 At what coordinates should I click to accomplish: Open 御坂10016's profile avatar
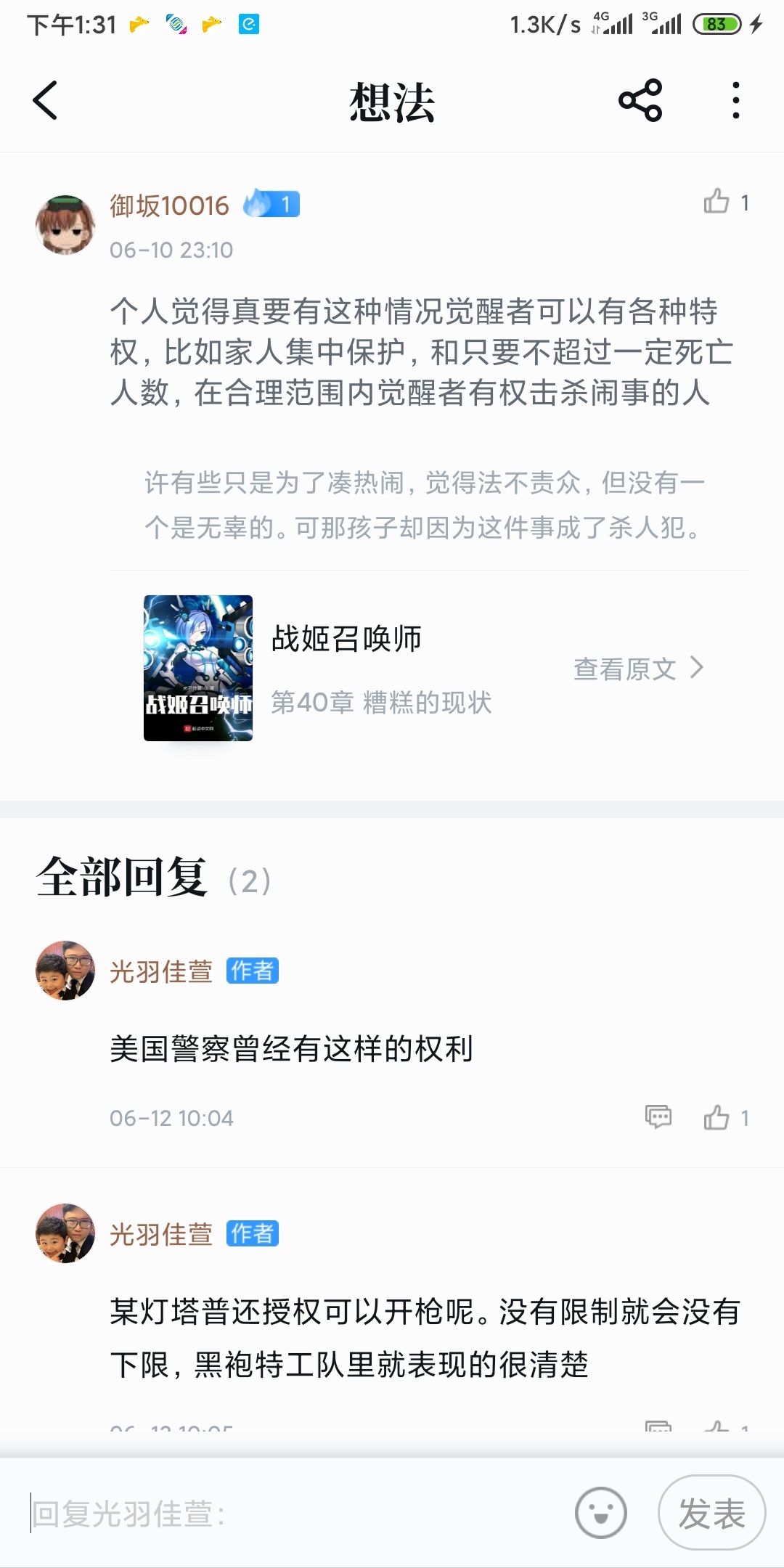click(x=65, y=224)
